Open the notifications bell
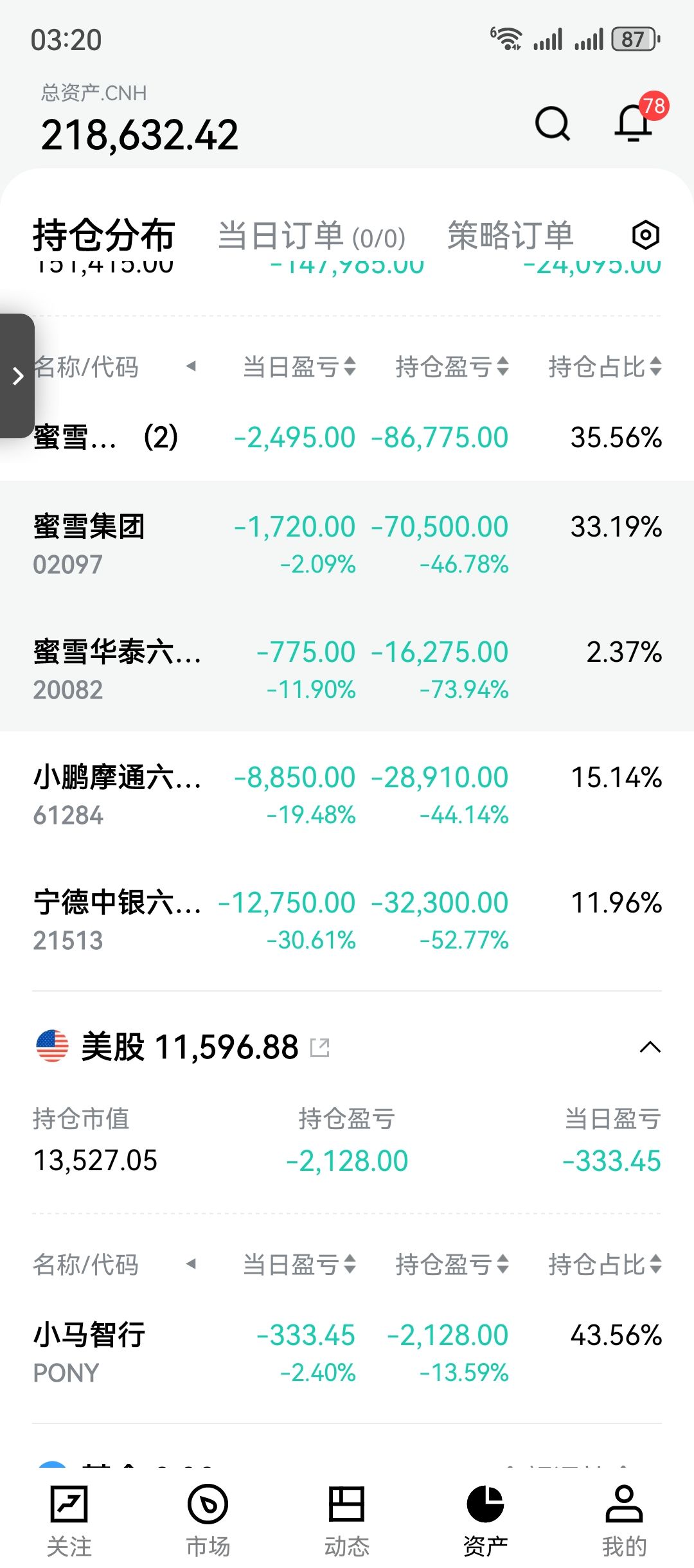Image resolution: width=694 pixels, height=1568 pixels. 634,123
